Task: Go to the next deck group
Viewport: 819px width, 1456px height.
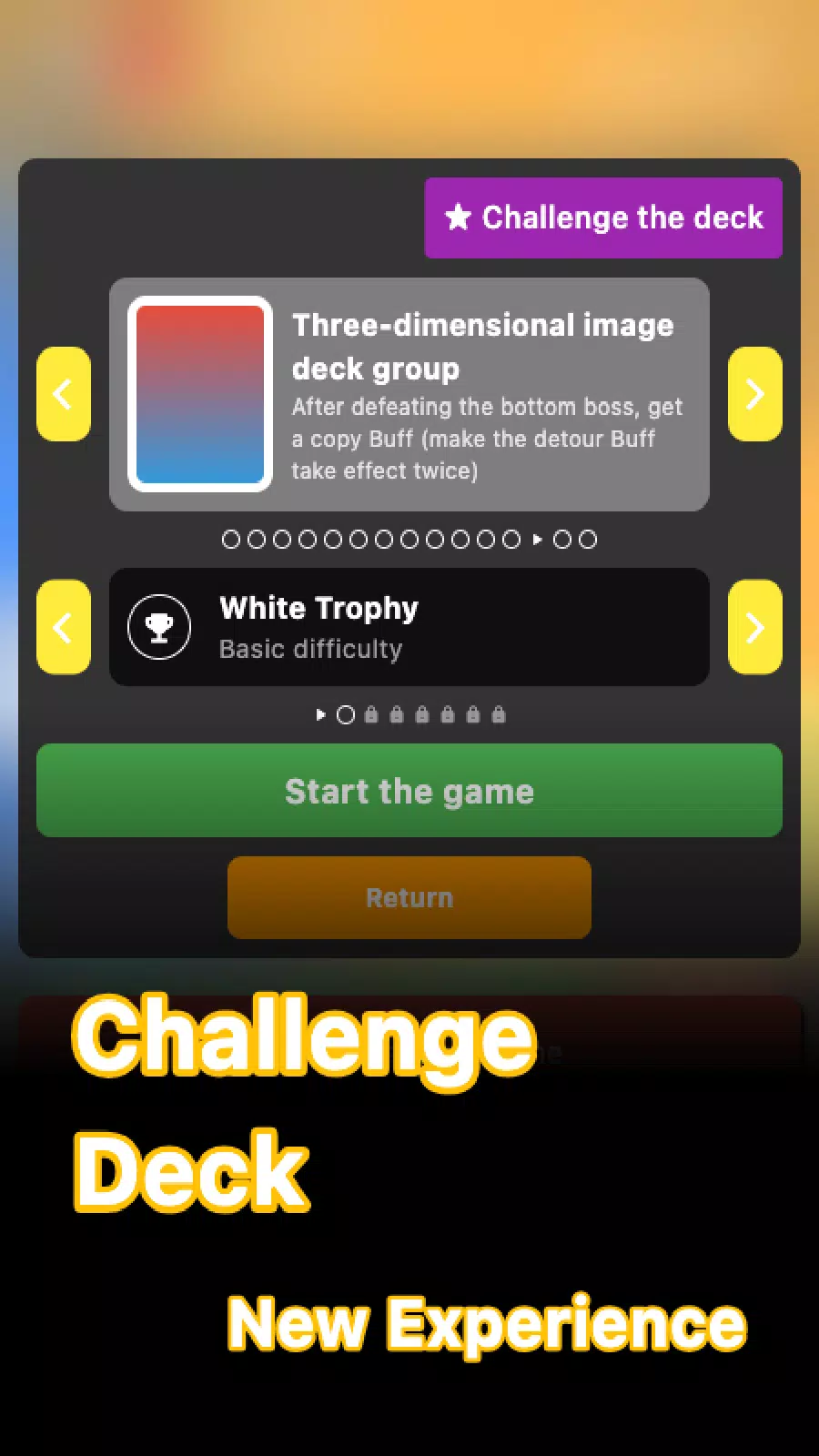Action: pos(755,394)
